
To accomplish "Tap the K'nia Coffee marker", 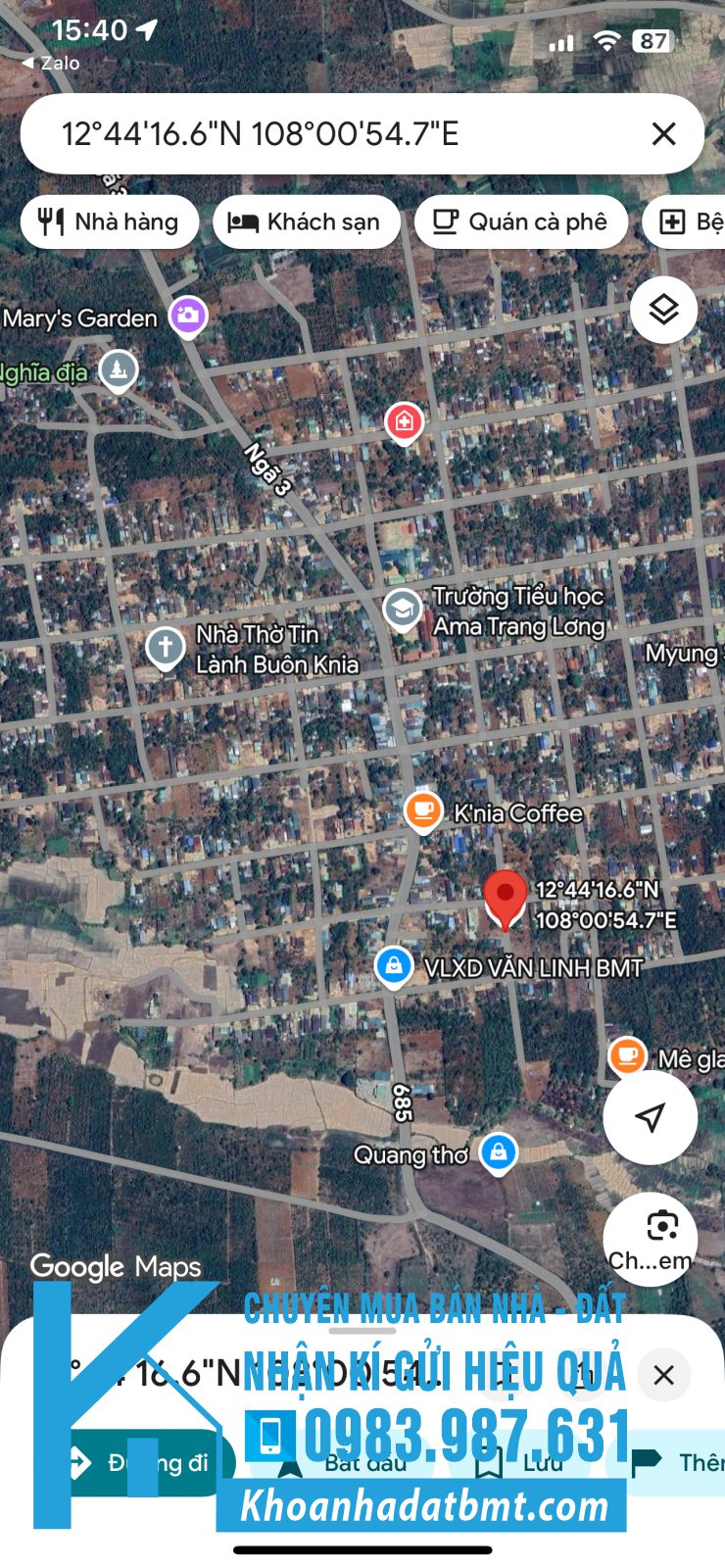I will (x=423, y=811).
